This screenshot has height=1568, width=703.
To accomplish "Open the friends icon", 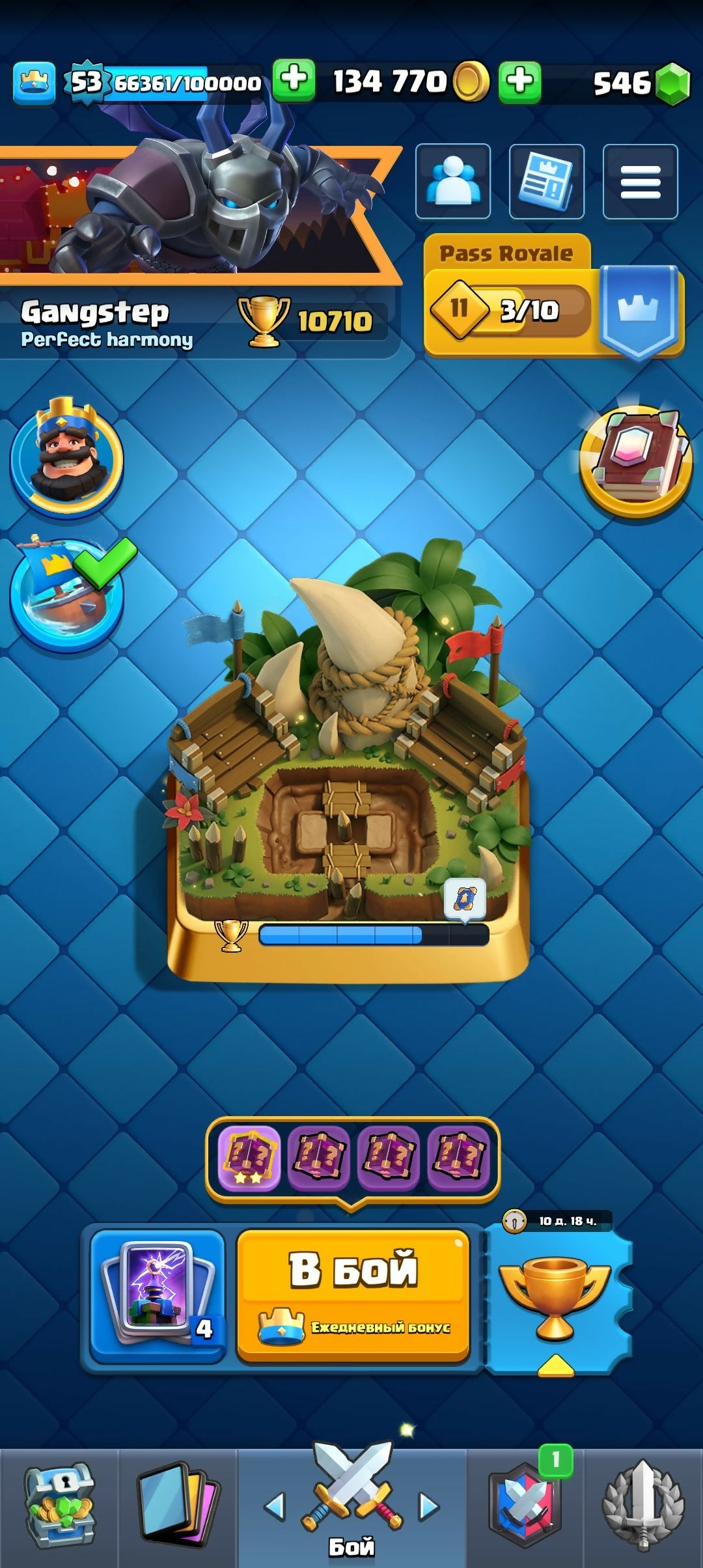I will pyautogui.click(x=453, y=181).
